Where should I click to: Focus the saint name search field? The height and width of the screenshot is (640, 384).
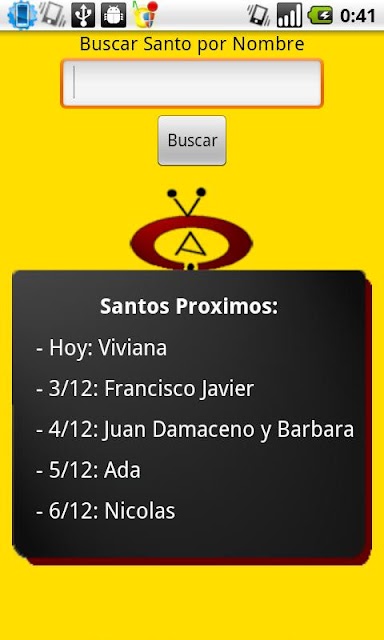point(192,83)
